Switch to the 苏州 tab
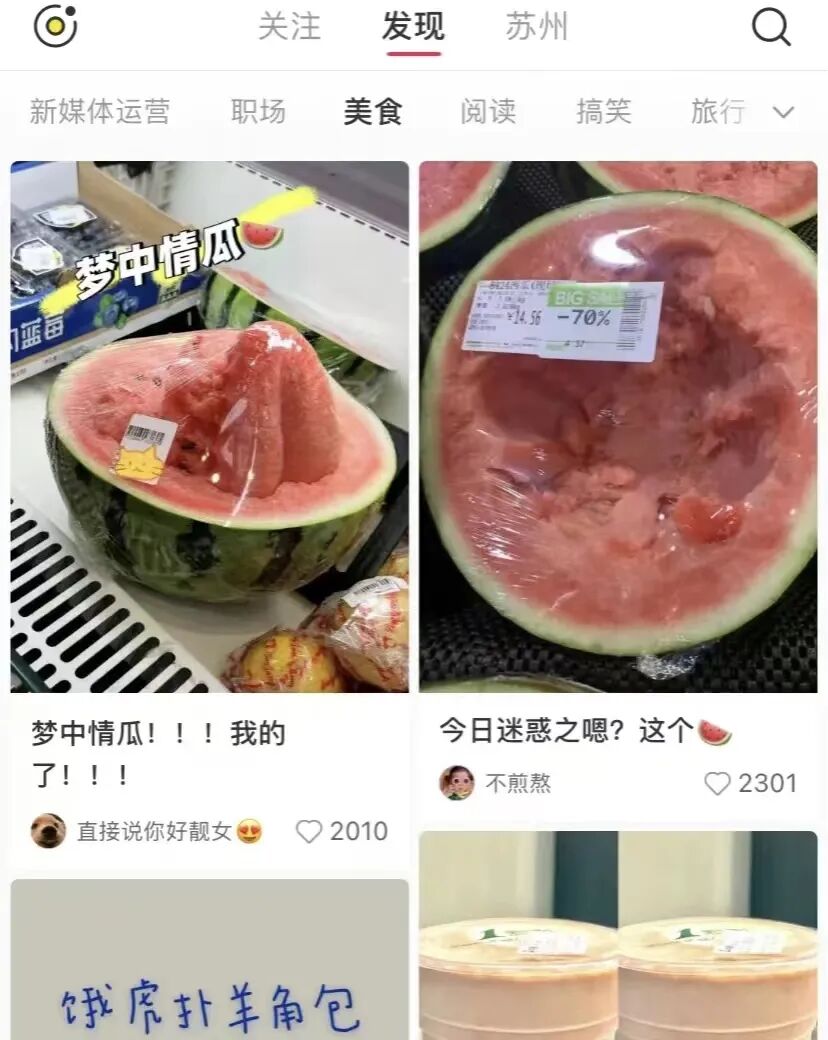Image resolution: width=828 pixels, height=1040 pixels. [x=537, y=27]
